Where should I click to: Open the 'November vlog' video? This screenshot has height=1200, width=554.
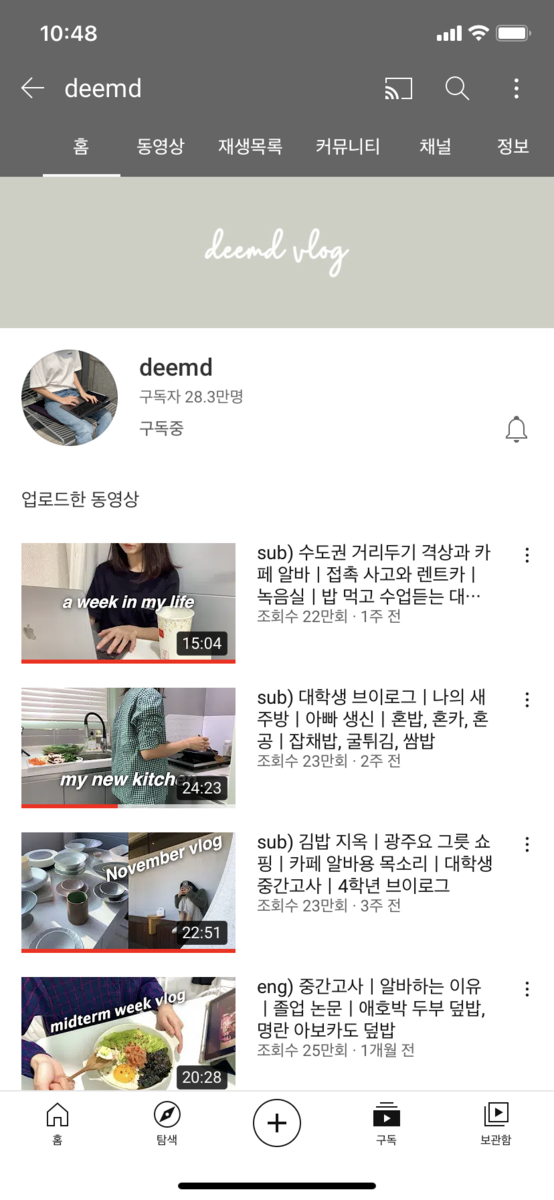tap(128, 892)
